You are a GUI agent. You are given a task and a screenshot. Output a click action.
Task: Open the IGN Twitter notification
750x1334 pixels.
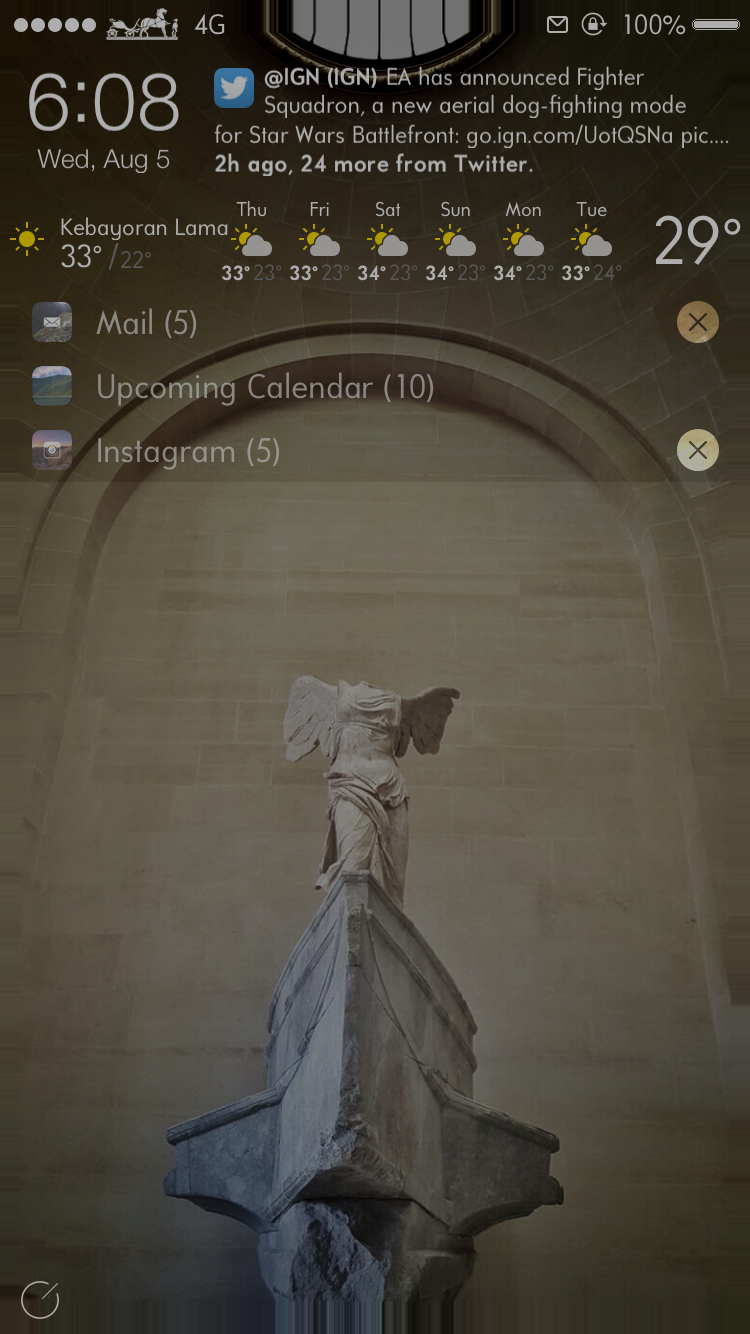(x=470, y=120)
